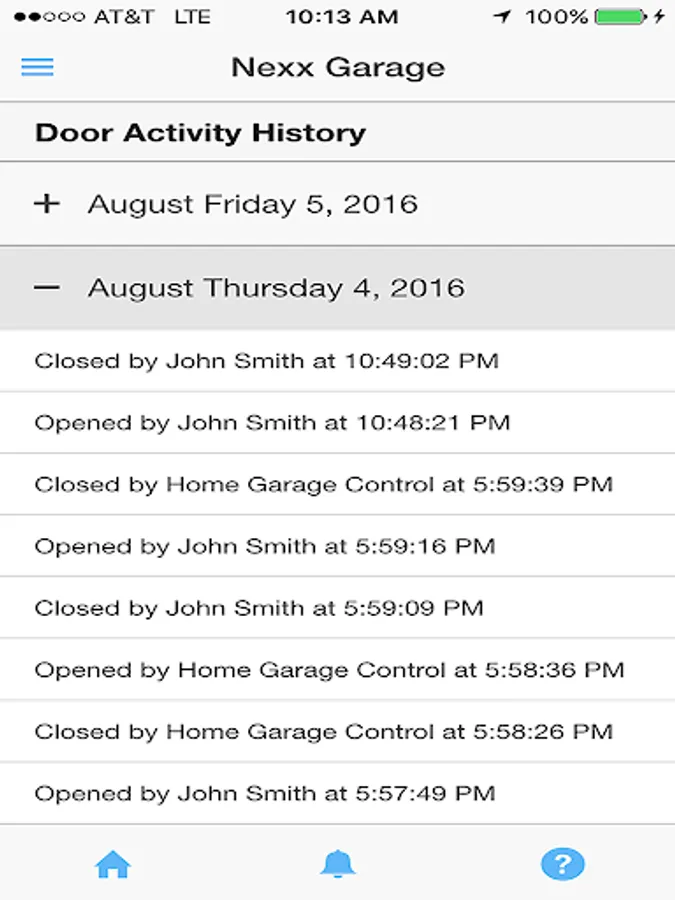The width and height of the screenshot is (675, 900).
Task: Go to the Home tab
Action: coord(113,864)
